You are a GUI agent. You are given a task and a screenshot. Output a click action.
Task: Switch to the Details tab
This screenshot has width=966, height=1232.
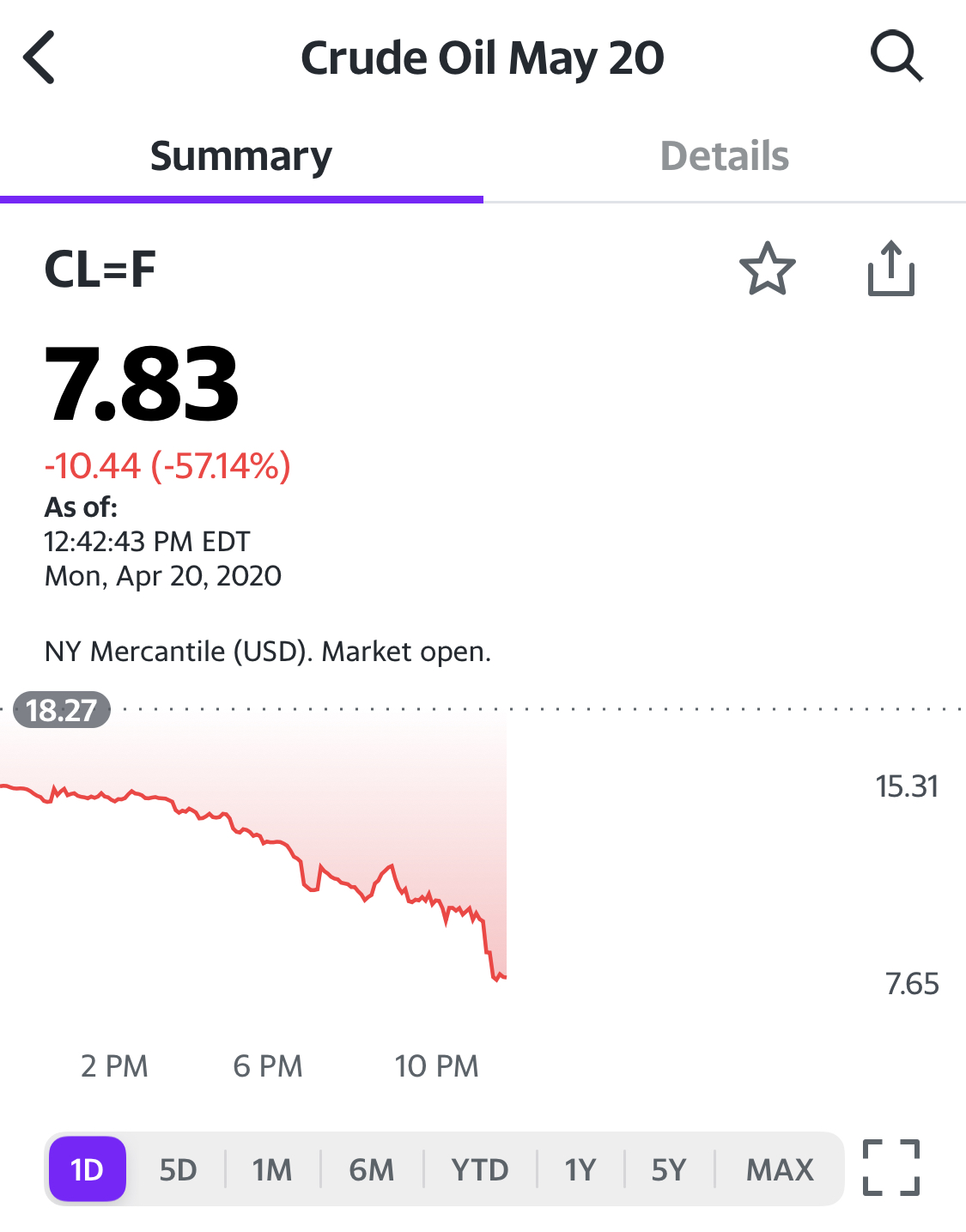pos(724,156)
